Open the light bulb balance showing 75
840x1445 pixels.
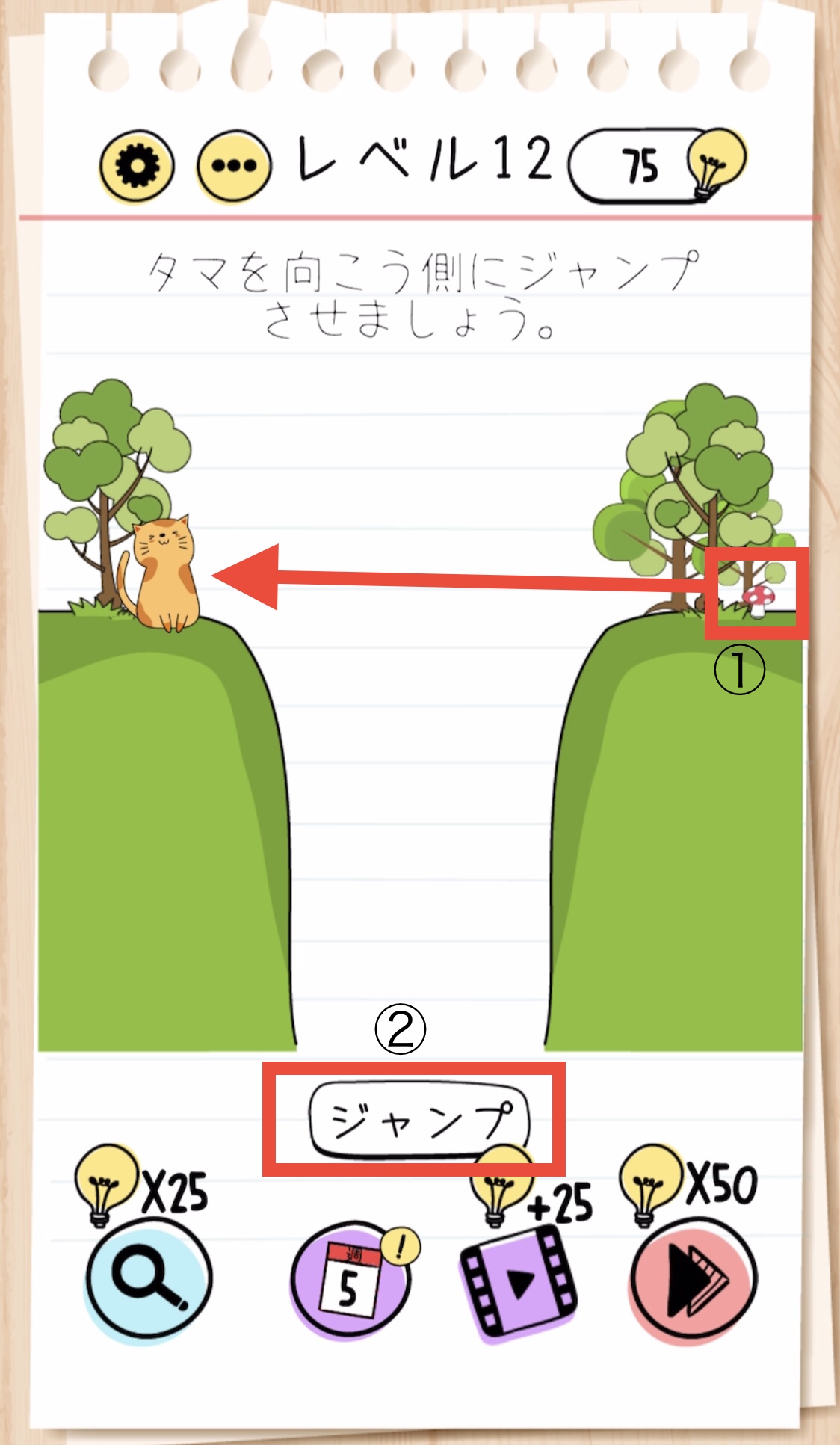pos(658,165)
